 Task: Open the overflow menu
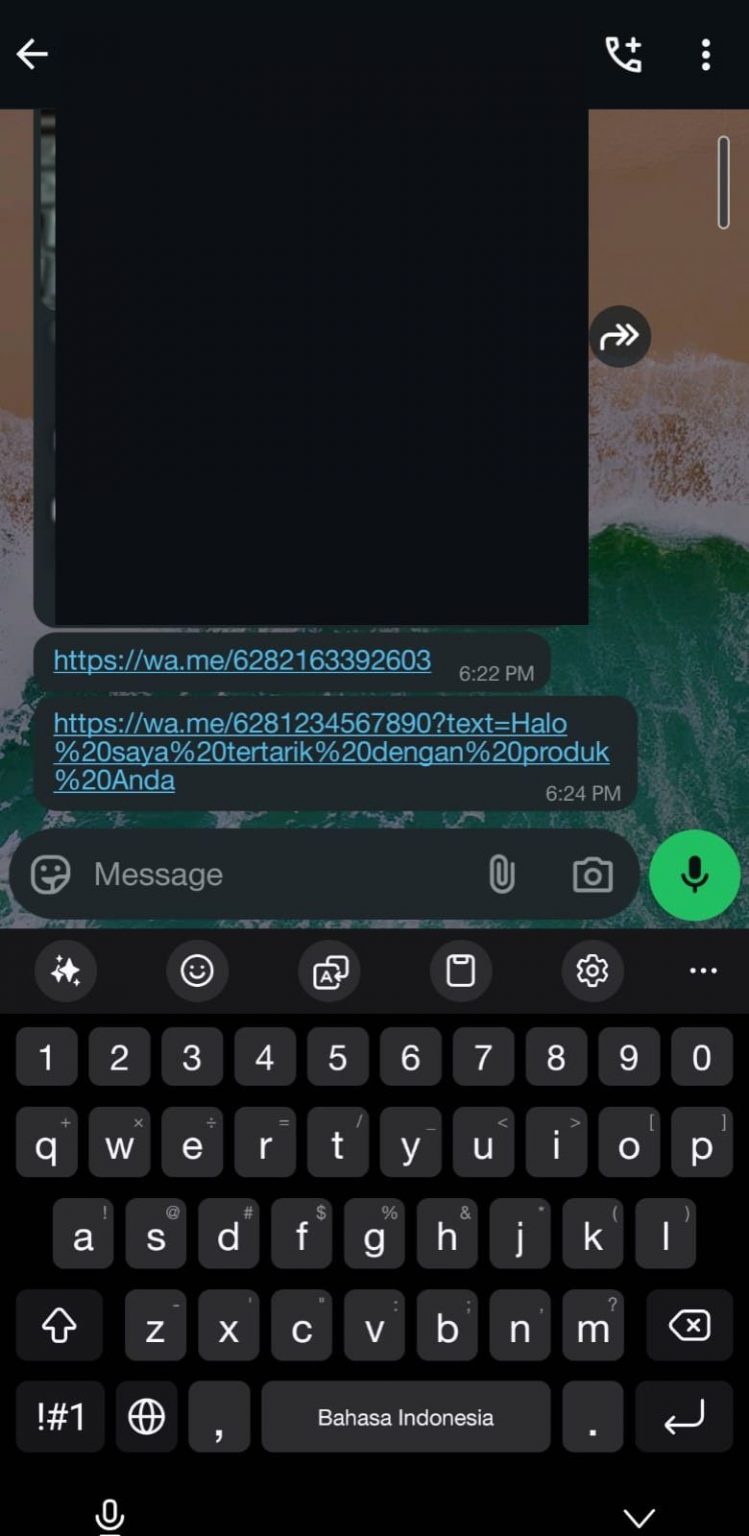(x=706, y=55)
